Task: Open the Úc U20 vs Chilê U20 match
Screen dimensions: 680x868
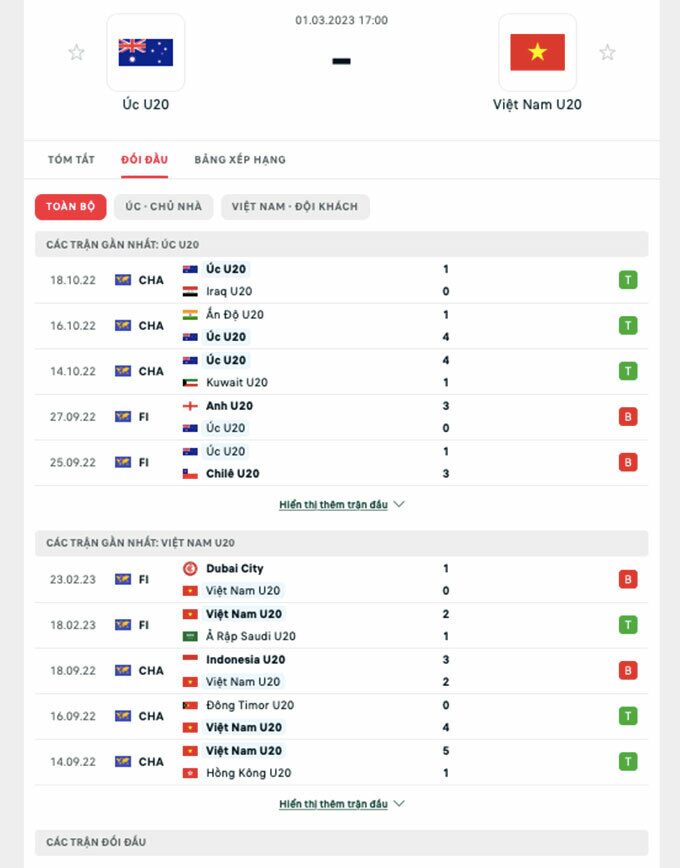Action: (x=340, y=462)
